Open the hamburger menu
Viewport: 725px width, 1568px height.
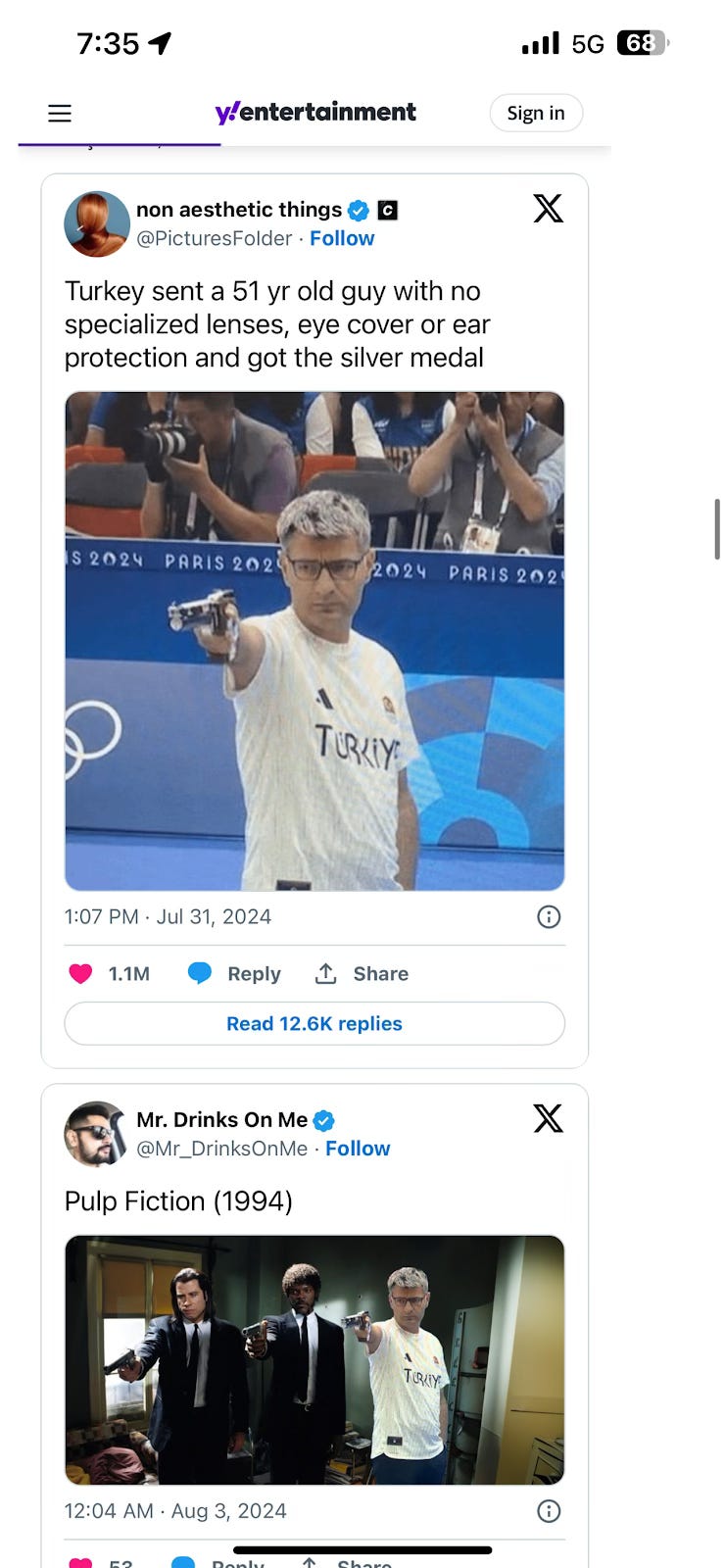60,113
